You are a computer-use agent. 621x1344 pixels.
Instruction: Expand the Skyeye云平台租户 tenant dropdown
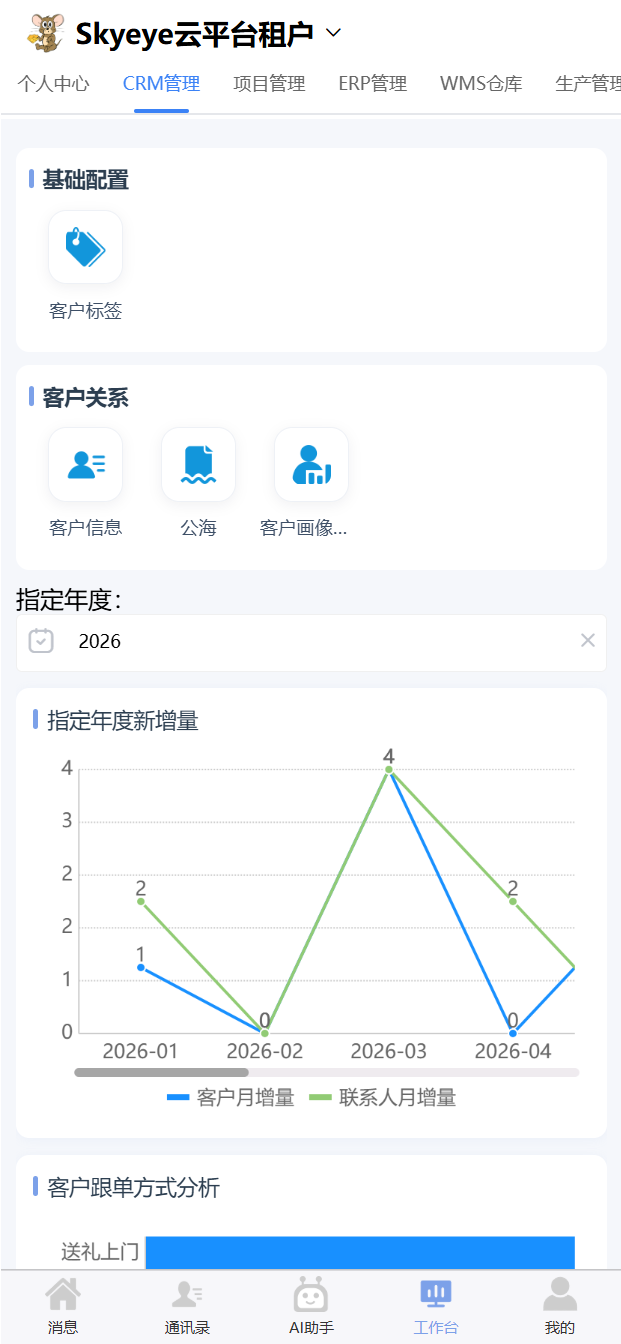333,34
